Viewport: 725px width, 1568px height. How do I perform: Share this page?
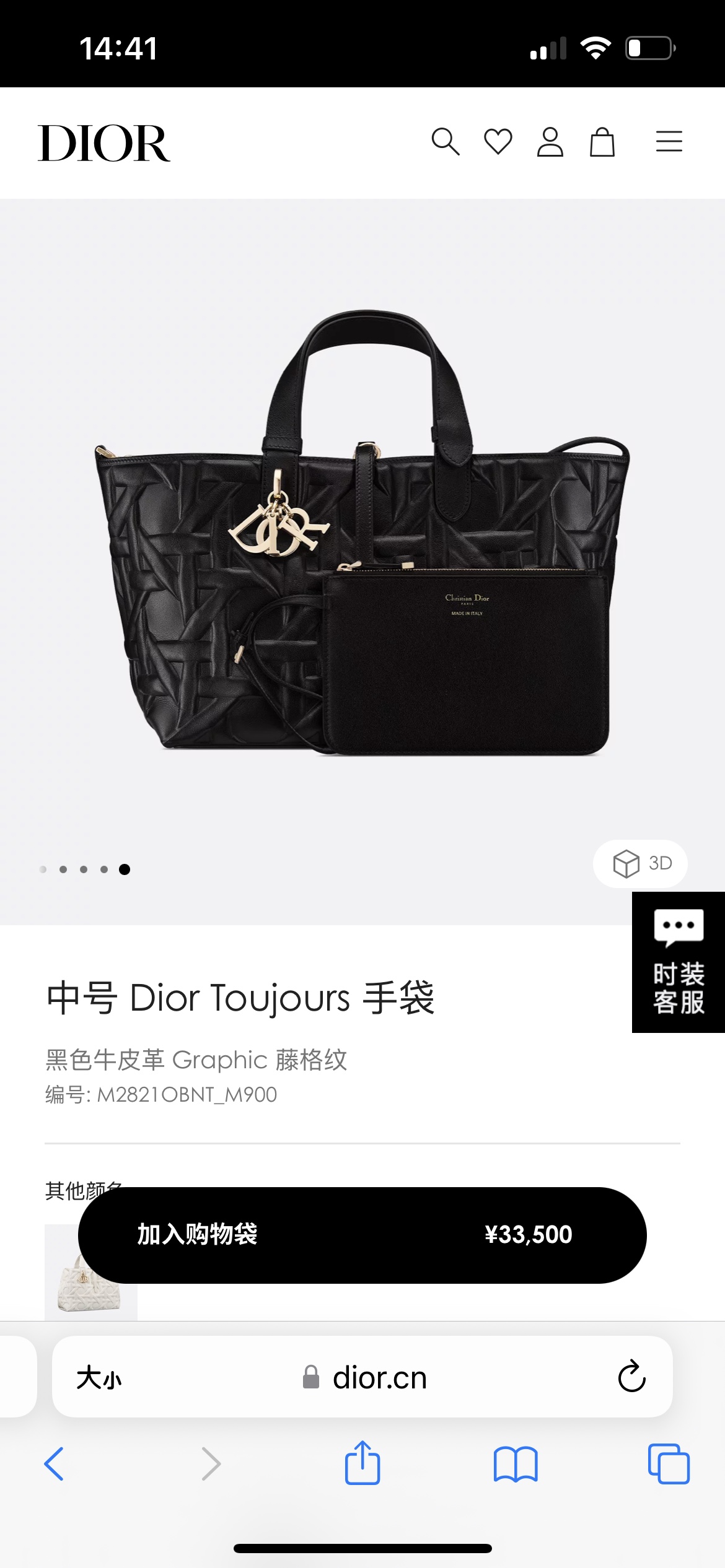click(362, 1463)
